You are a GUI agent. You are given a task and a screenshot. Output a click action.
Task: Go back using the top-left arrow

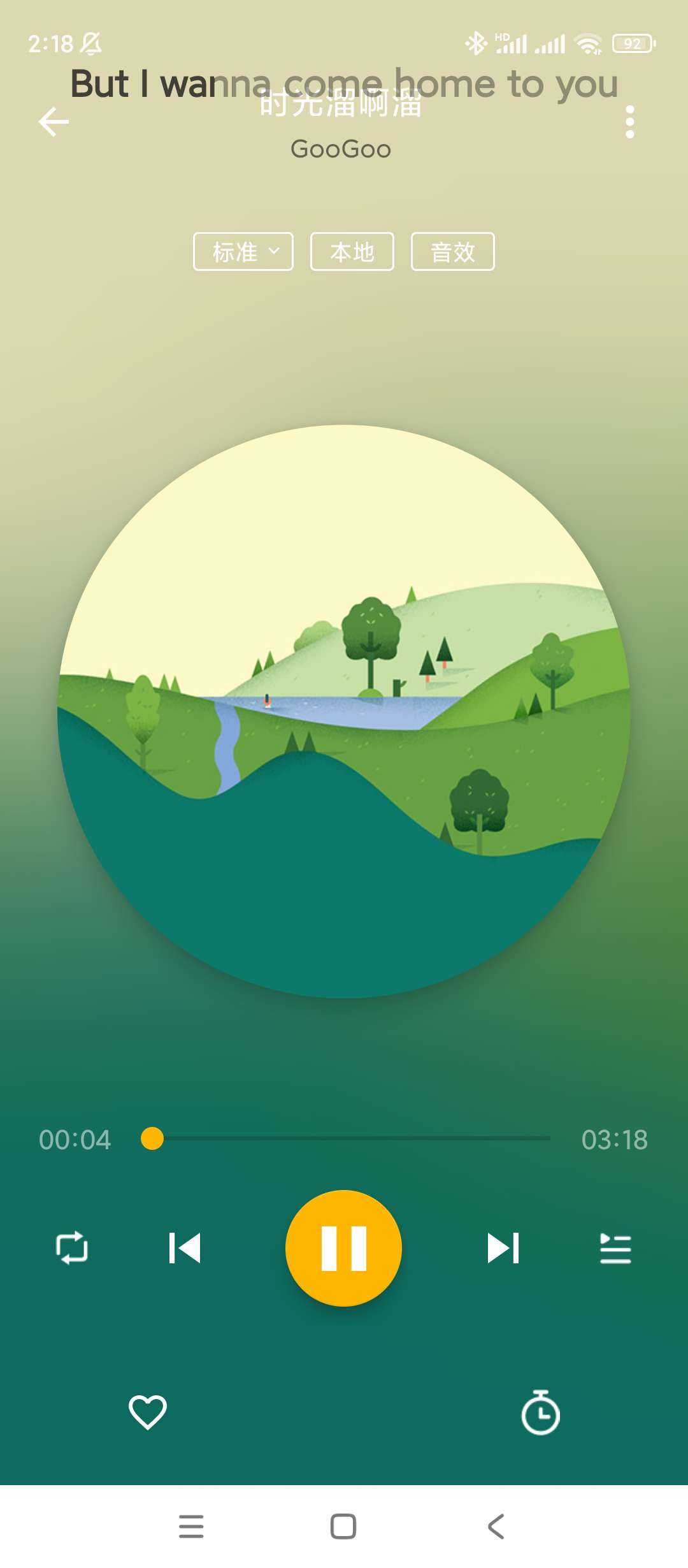pos(54,122)
